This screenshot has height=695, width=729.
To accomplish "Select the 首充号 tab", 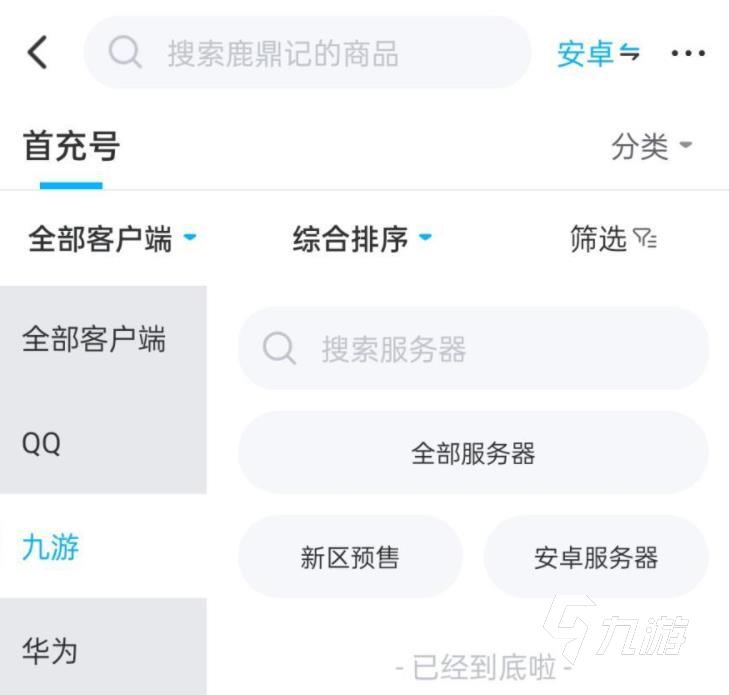I will 71,147.
